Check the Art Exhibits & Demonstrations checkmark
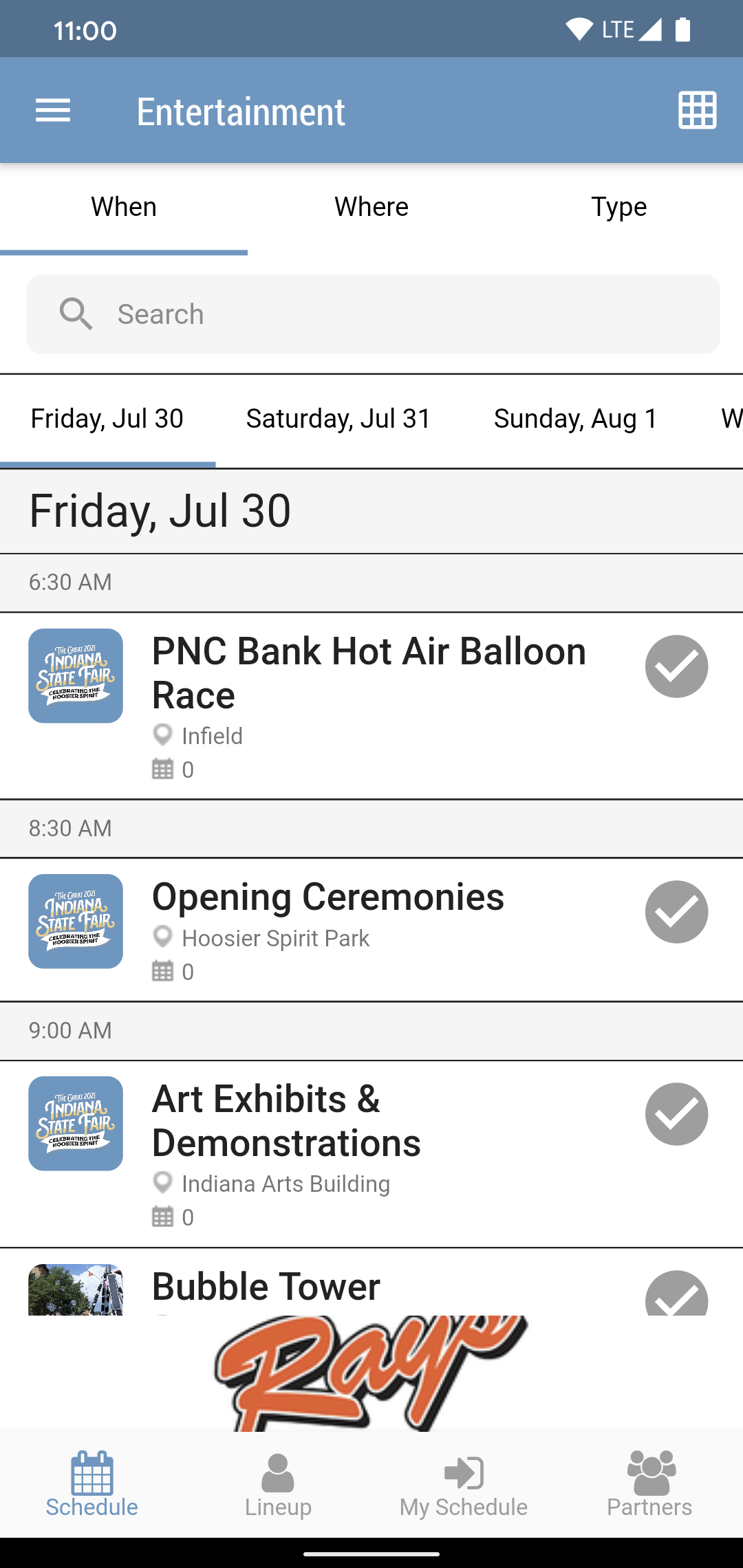This screenshot has width=743, height=1568. 676,1114
